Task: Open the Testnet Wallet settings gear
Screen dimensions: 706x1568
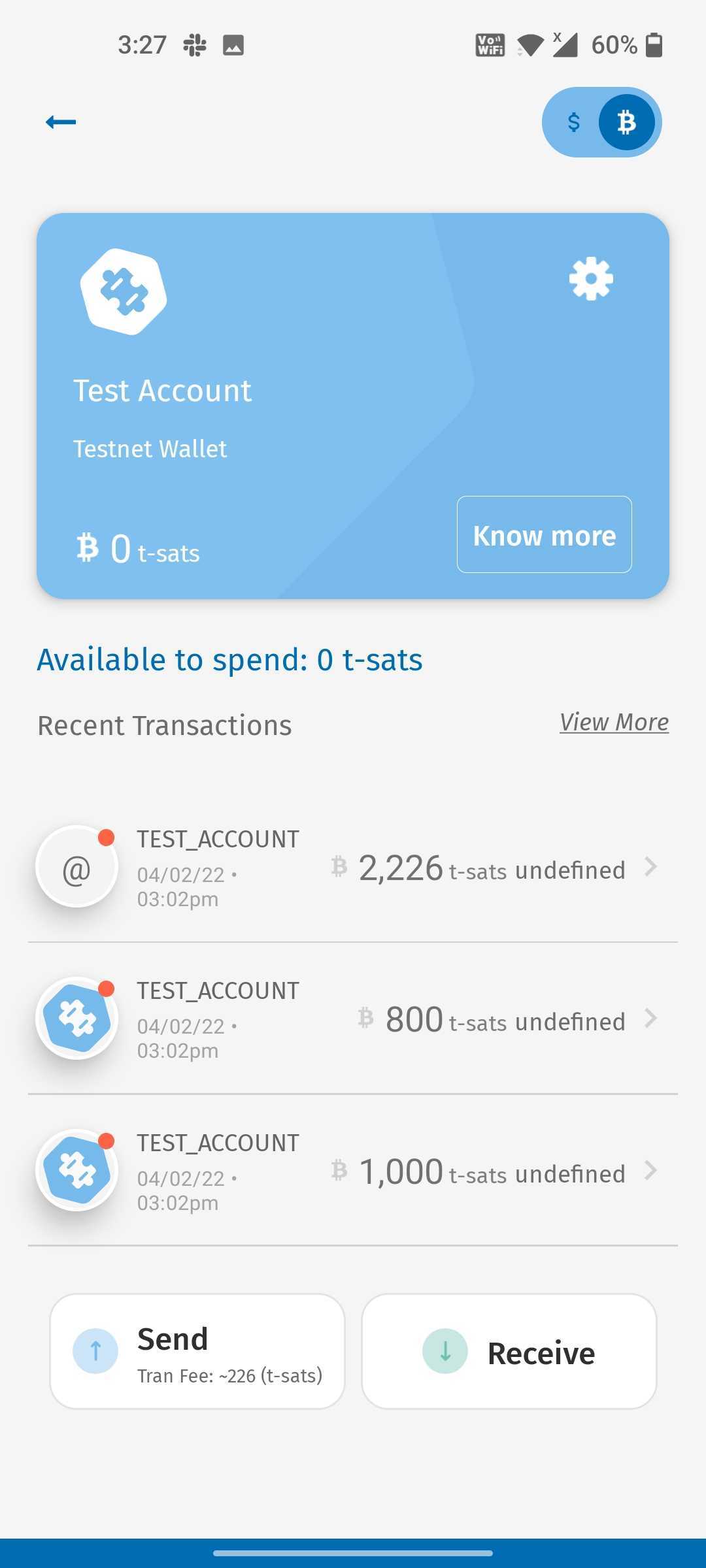Action: point(590,278)
